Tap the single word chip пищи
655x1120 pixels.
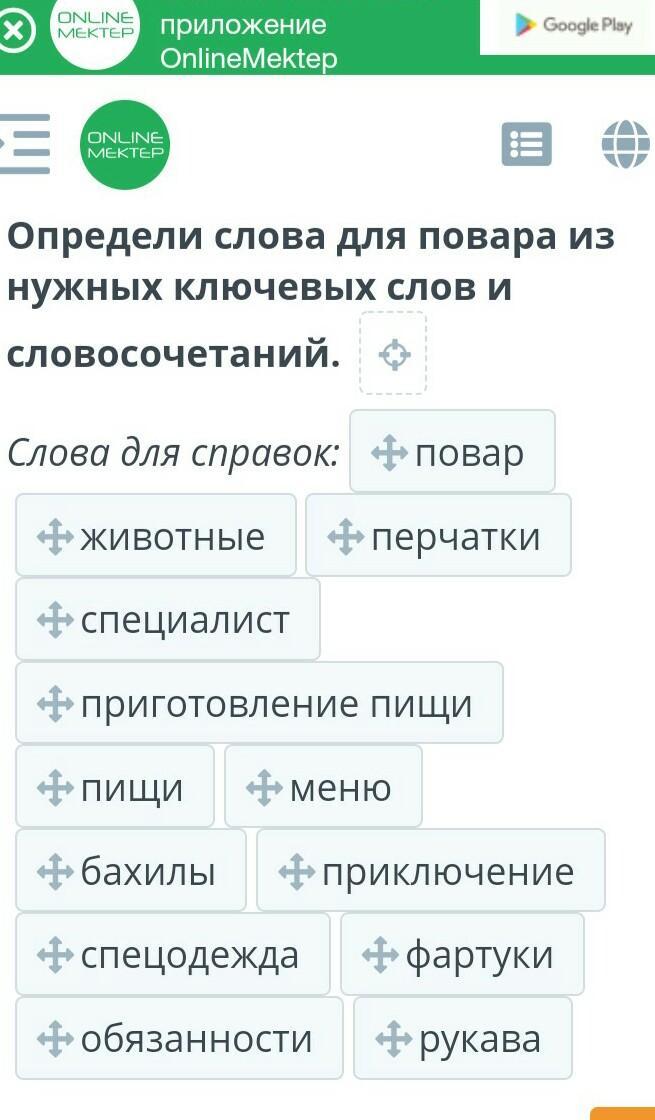(115, 788)
